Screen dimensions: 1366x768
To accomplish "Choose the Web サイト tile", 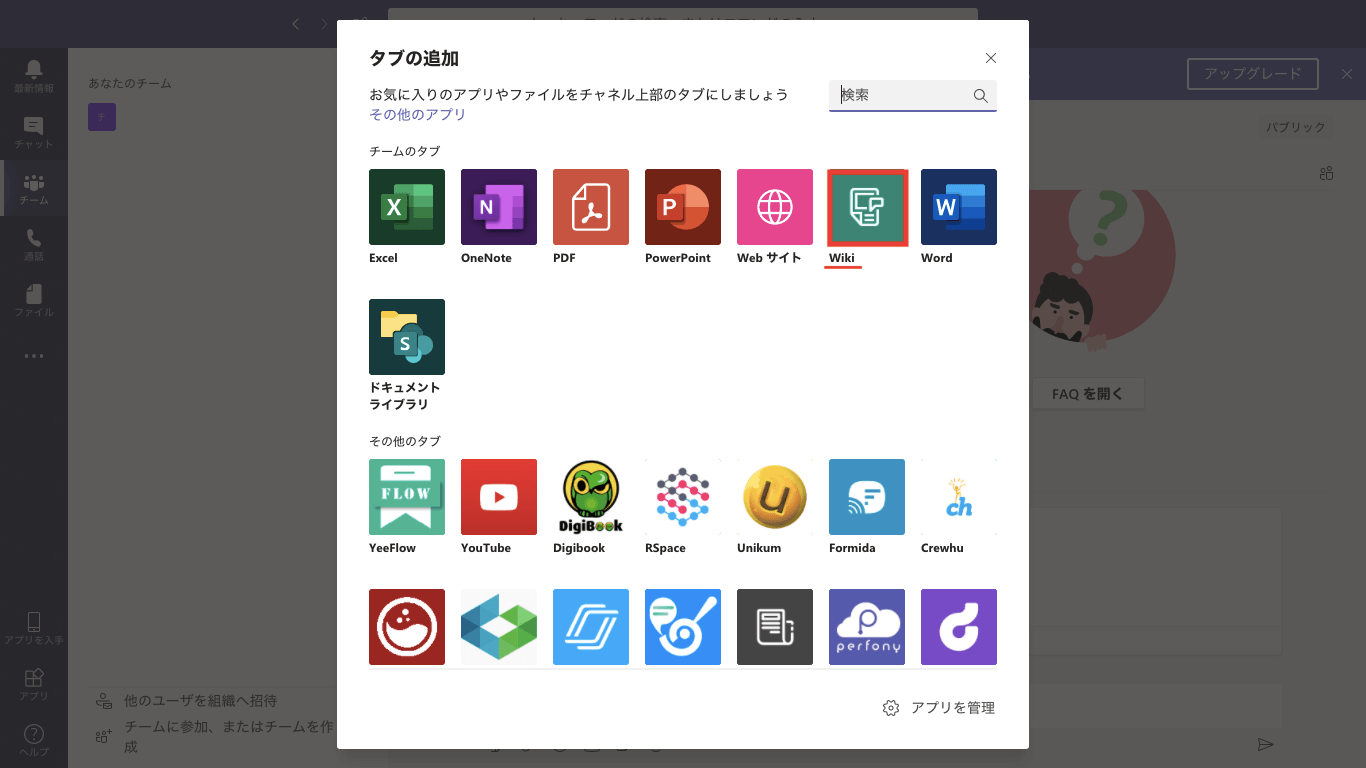I will 775,207.
